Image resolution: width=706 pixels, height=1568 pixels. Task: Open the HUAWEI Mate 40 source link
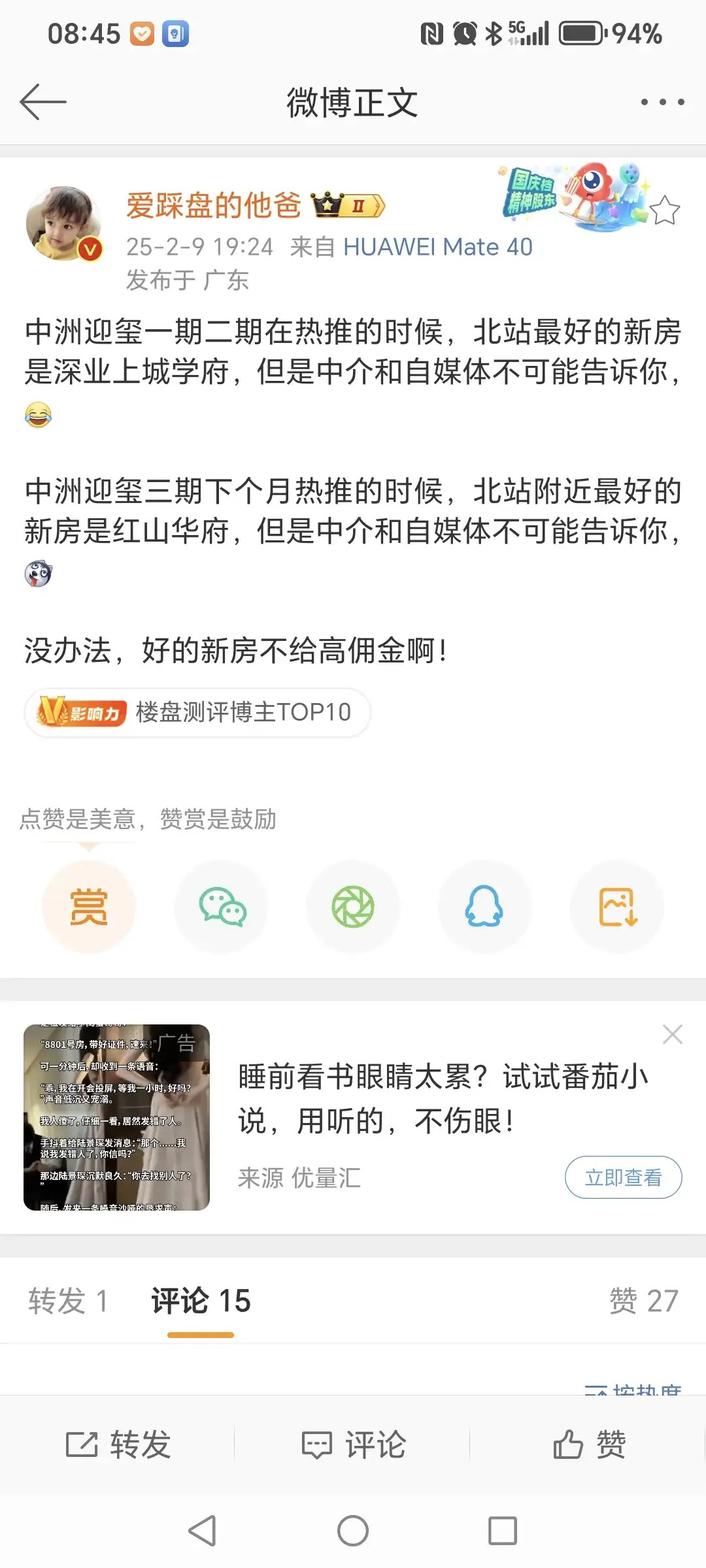pos(437,247)
